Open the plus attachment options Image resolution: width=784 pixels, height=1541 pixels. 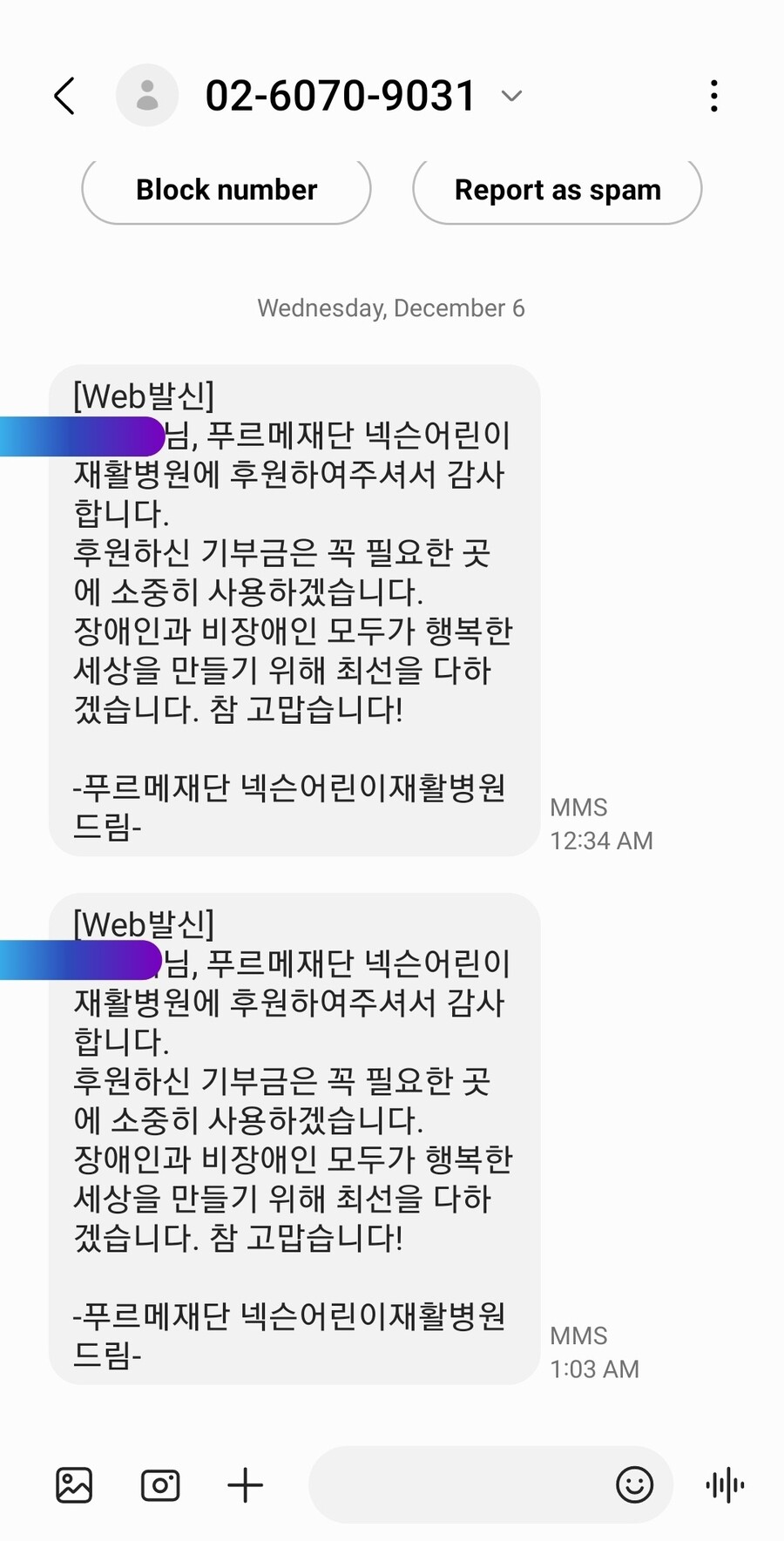(245, 1485)
